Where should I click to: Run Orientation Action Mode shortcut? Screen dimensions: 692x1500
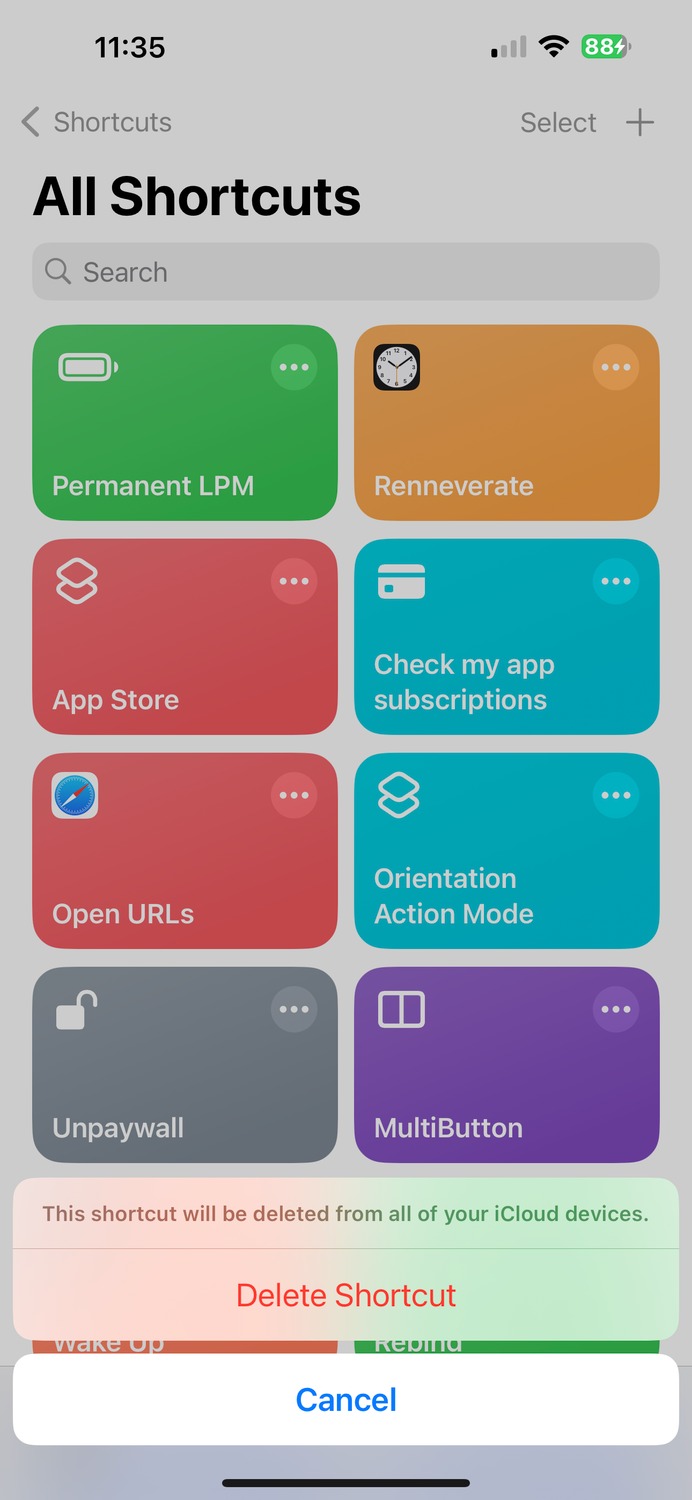(x=507, y=851)
